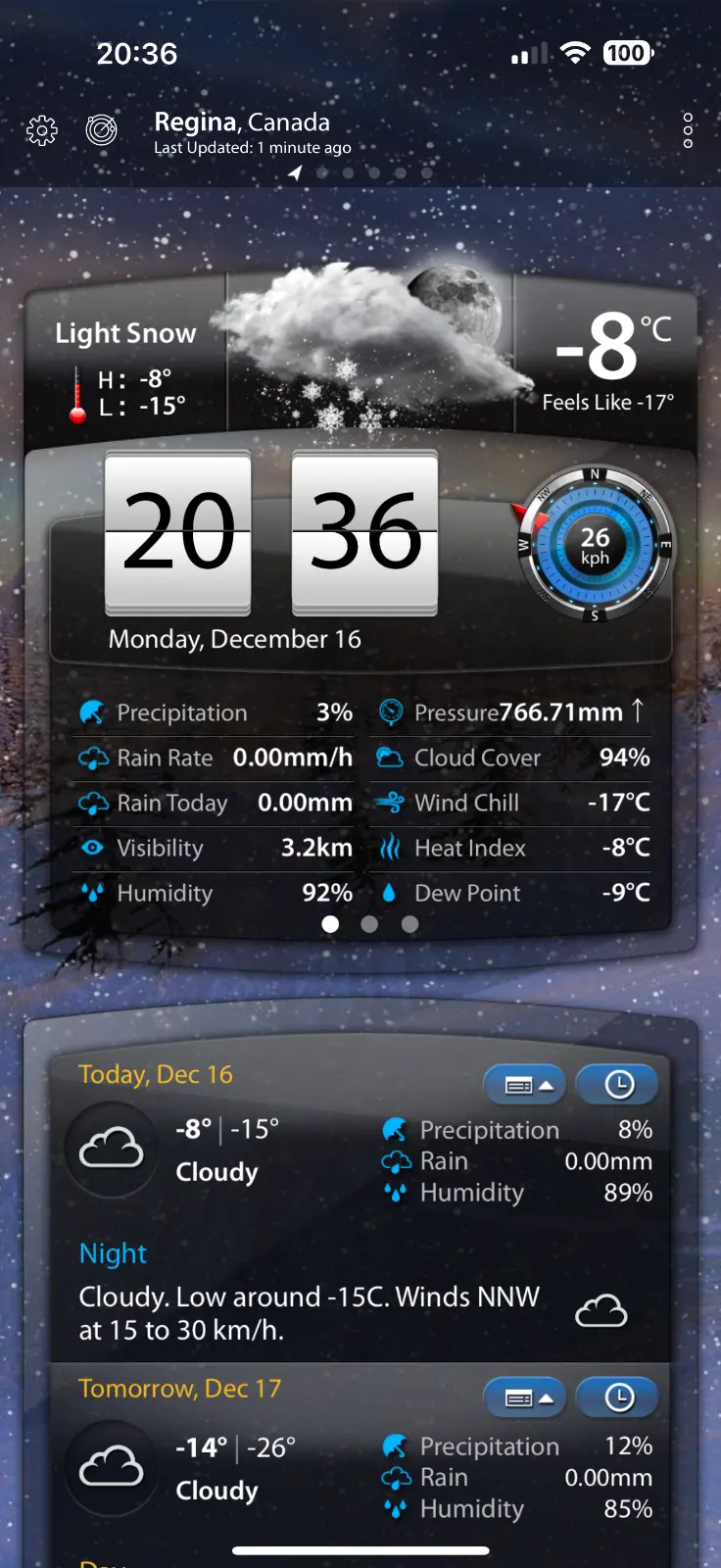This screenshot has width=721, height=1568.
Task: Open the settings gear
Action: [42, 130]
